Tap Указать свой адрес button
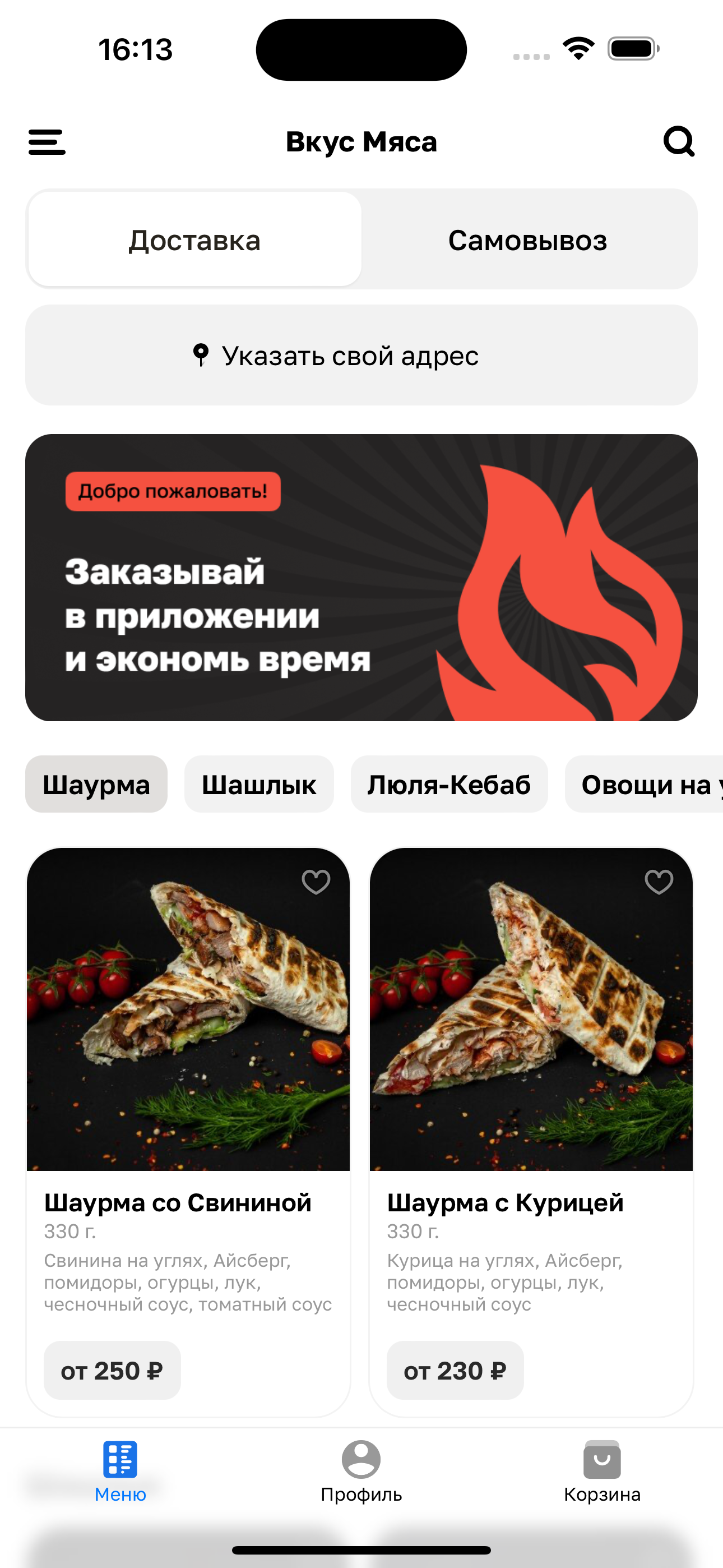This screenshot has height=1568, width=723. (361, 356)
